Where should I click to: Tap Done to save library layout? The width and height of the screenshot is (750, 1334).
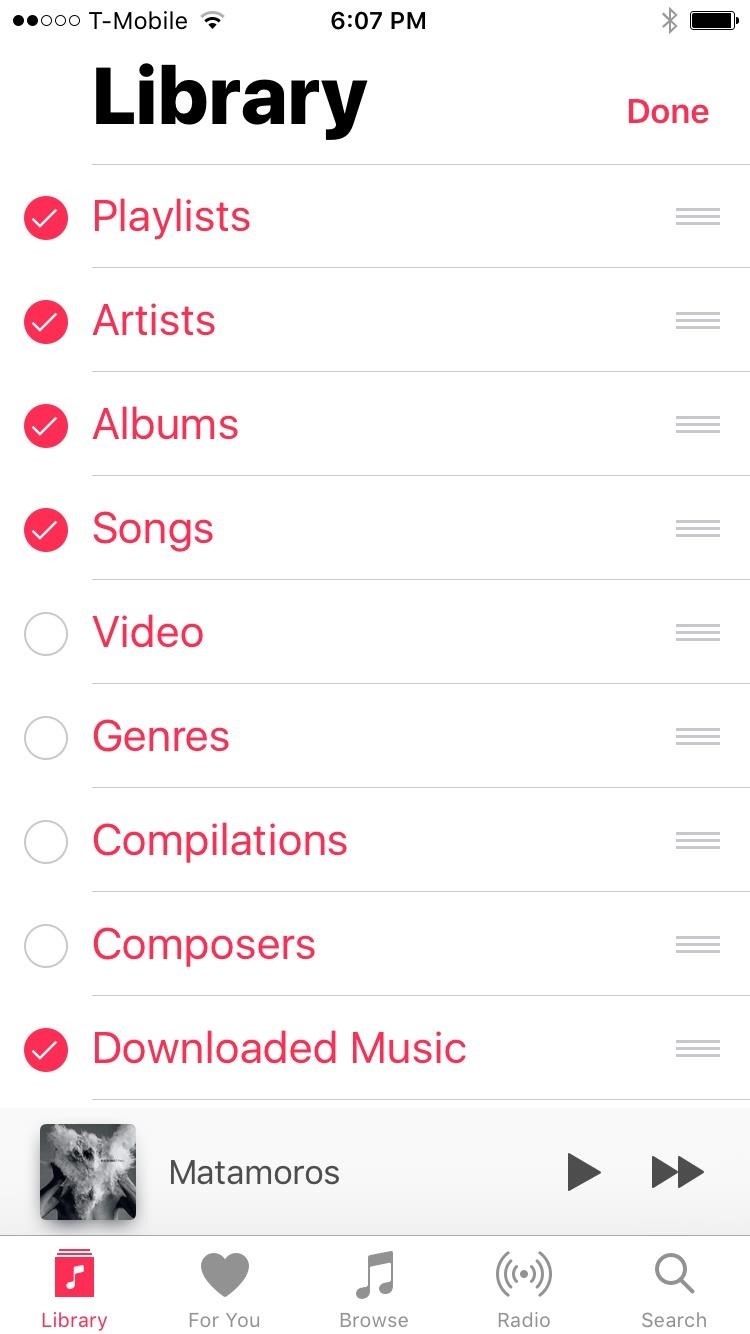667,111
